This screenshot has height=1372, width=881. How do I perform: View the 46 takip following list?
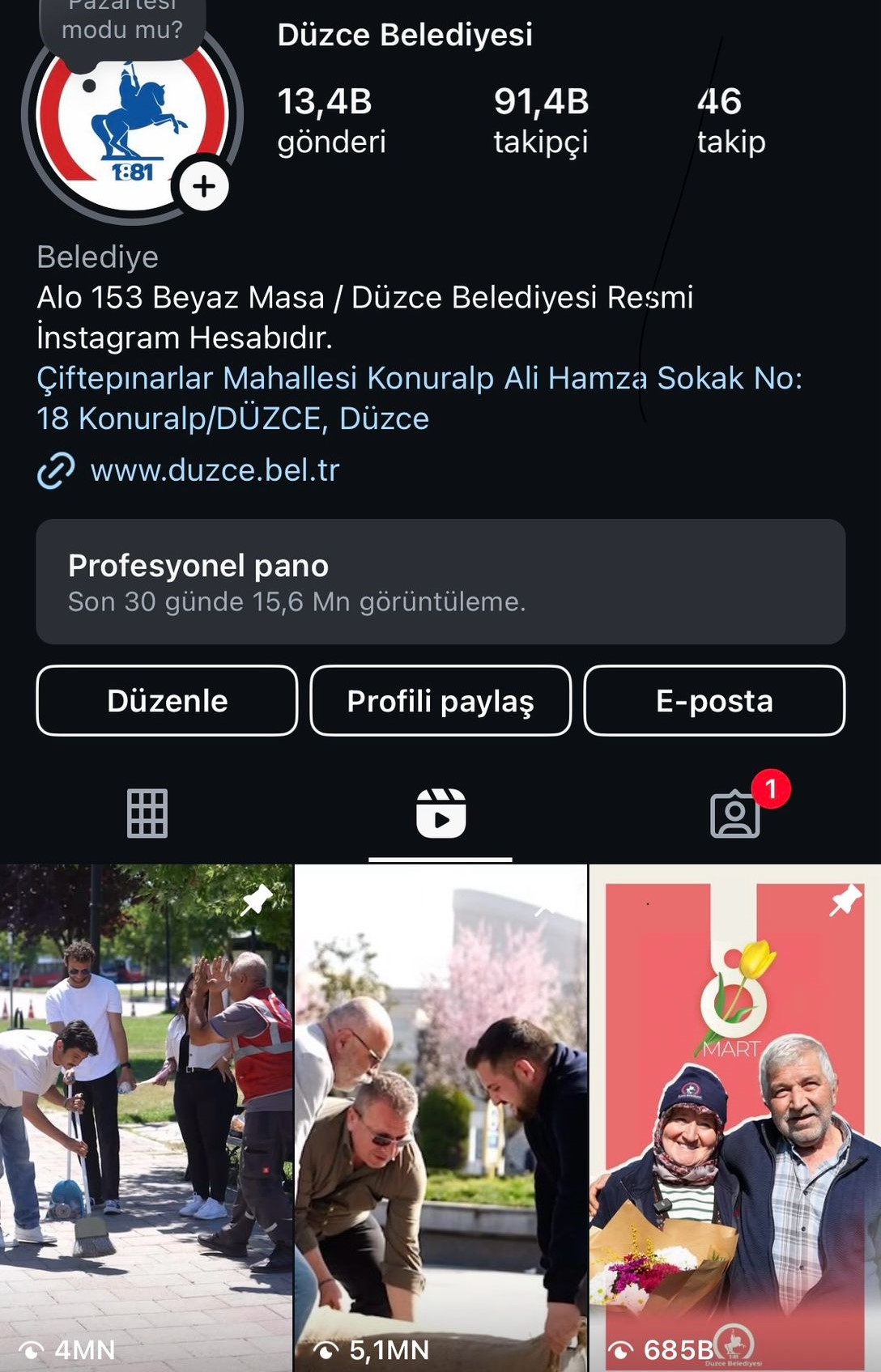pyautogui.click(x=730, y=120)
